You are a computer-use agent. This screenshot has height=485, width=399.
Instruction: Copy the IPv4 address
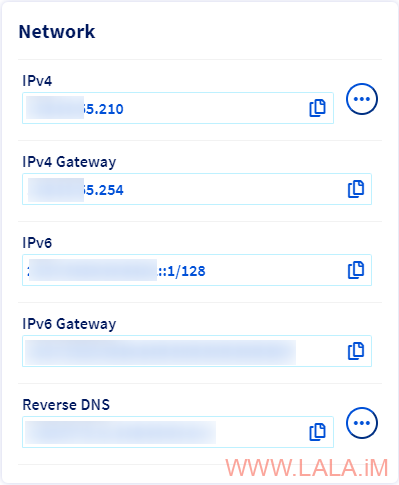tap(317, 108)
